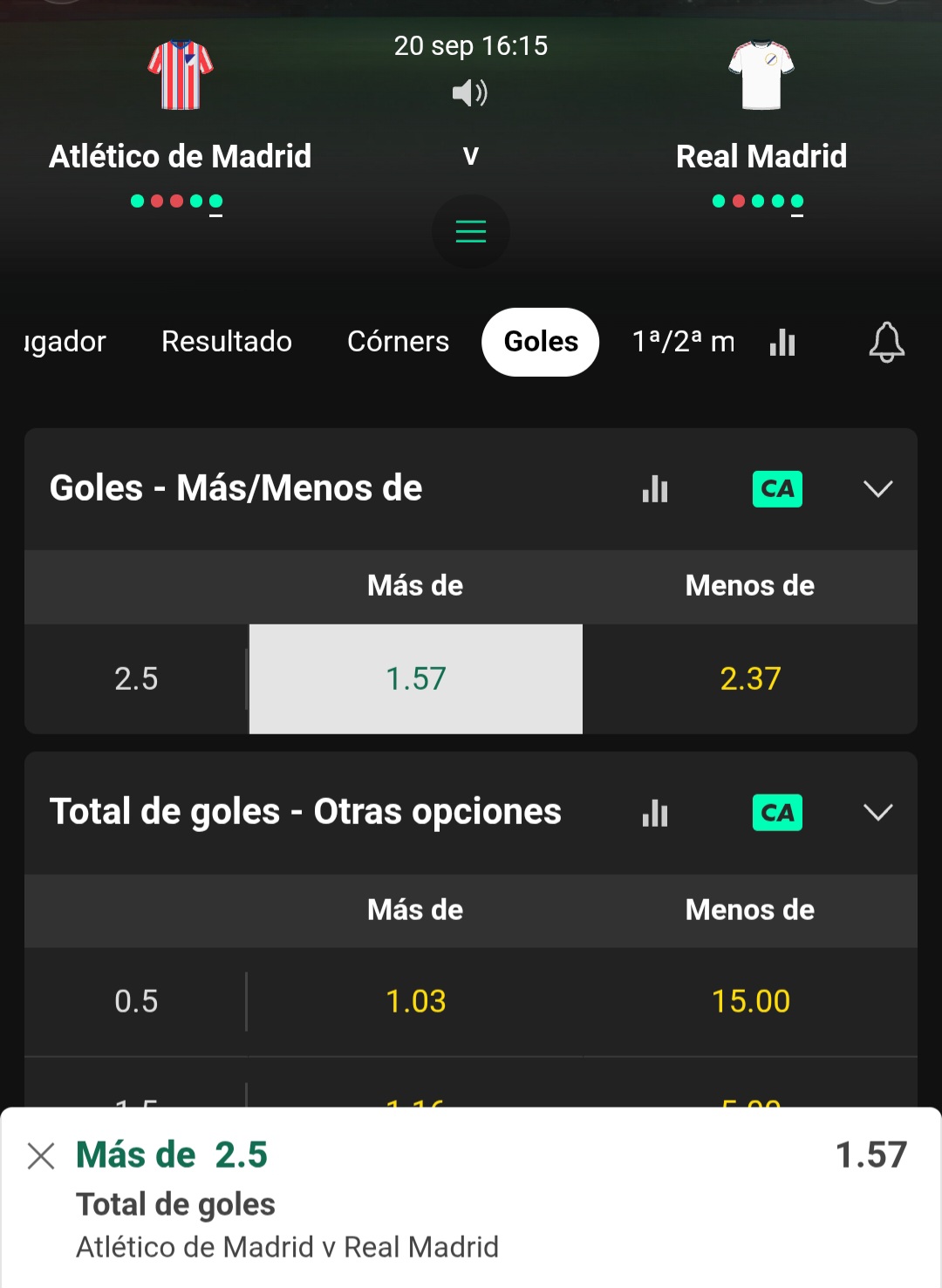The height and width of the screenshot is (1288, 942).
Task: Open the green hamburger match menu
Action: [x=471, y=232]
